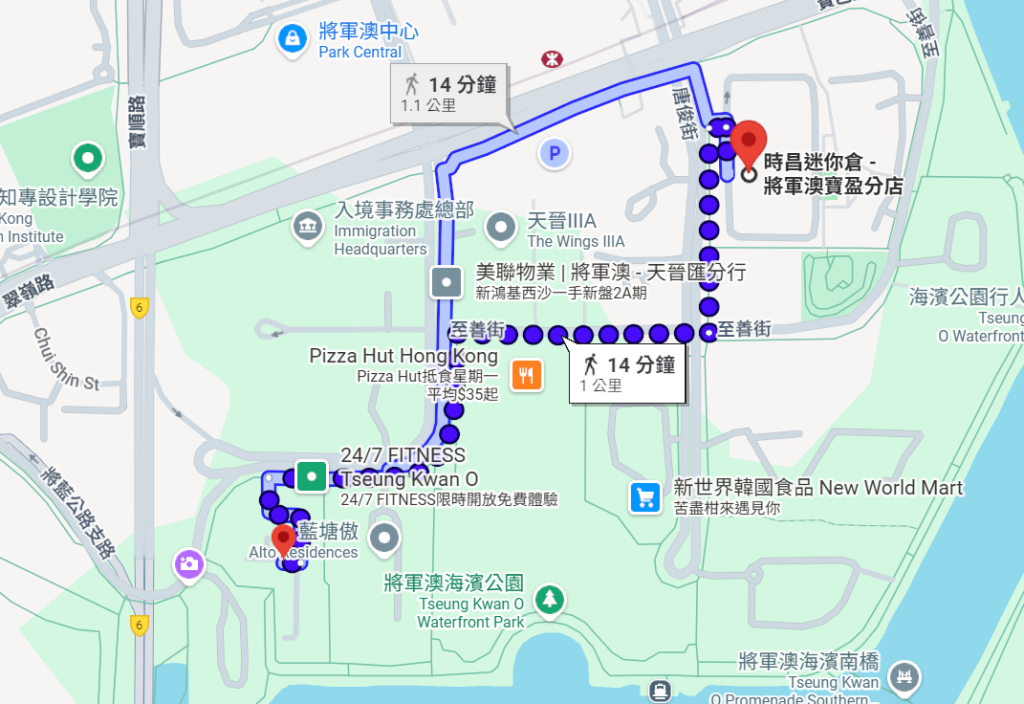Open New World Mart shopping cart marker
Image resolution: width=1024 pixels, height=704 pixels.
(x=644, y=496)
